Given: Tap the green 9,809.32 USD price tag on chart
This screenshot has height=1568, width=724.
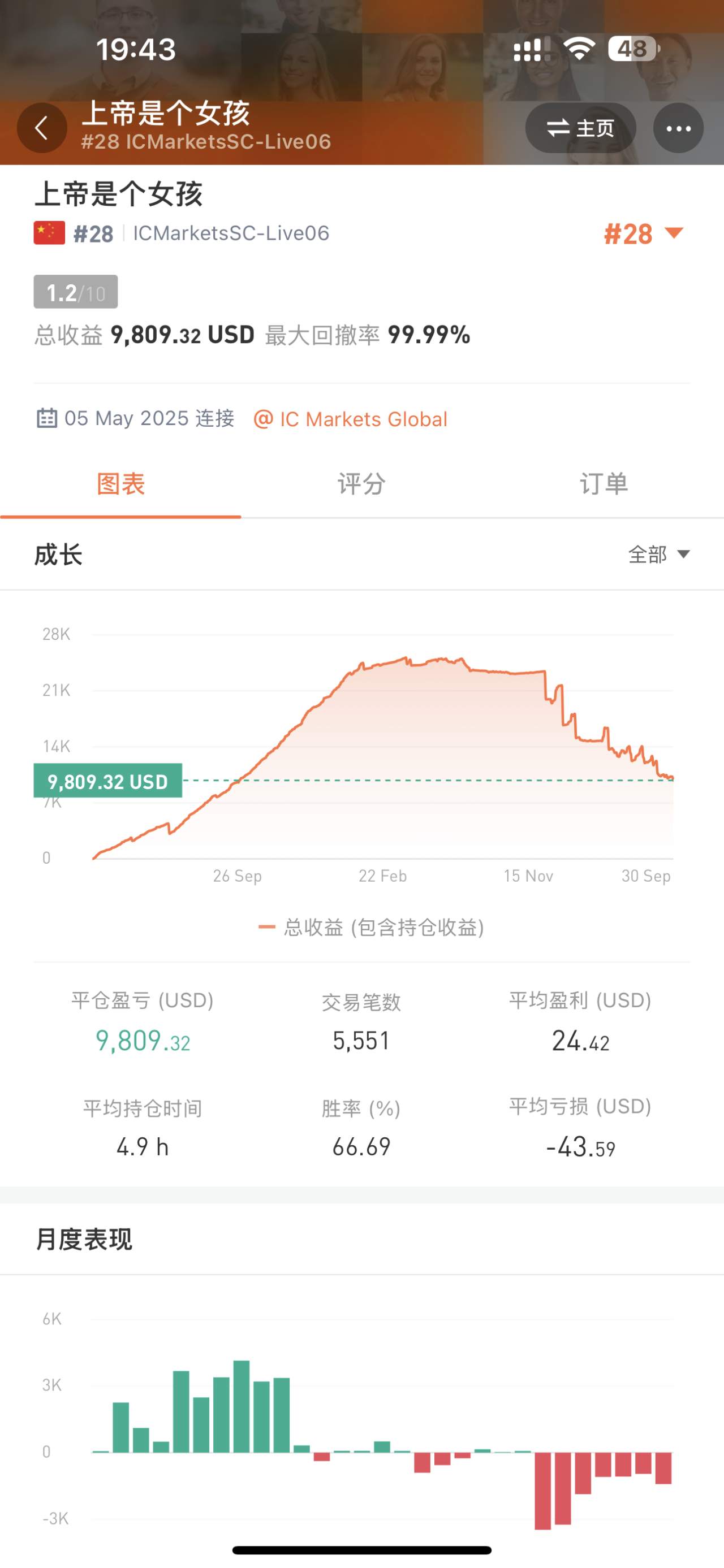Looking at the screenshot, I should (109, 782).
